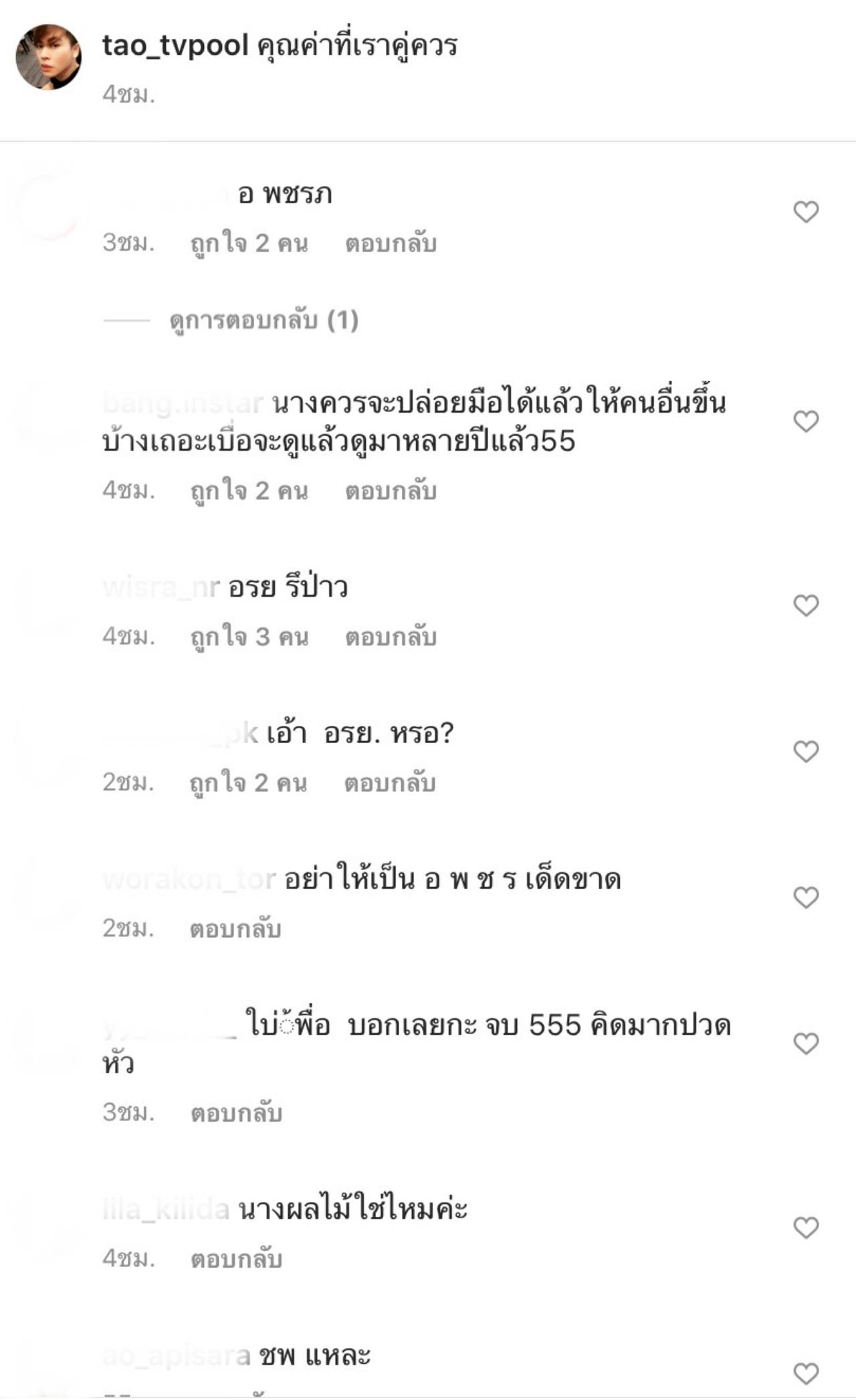
Task: Reply to the comment 'อ พชรภ'
Action: 391,243
